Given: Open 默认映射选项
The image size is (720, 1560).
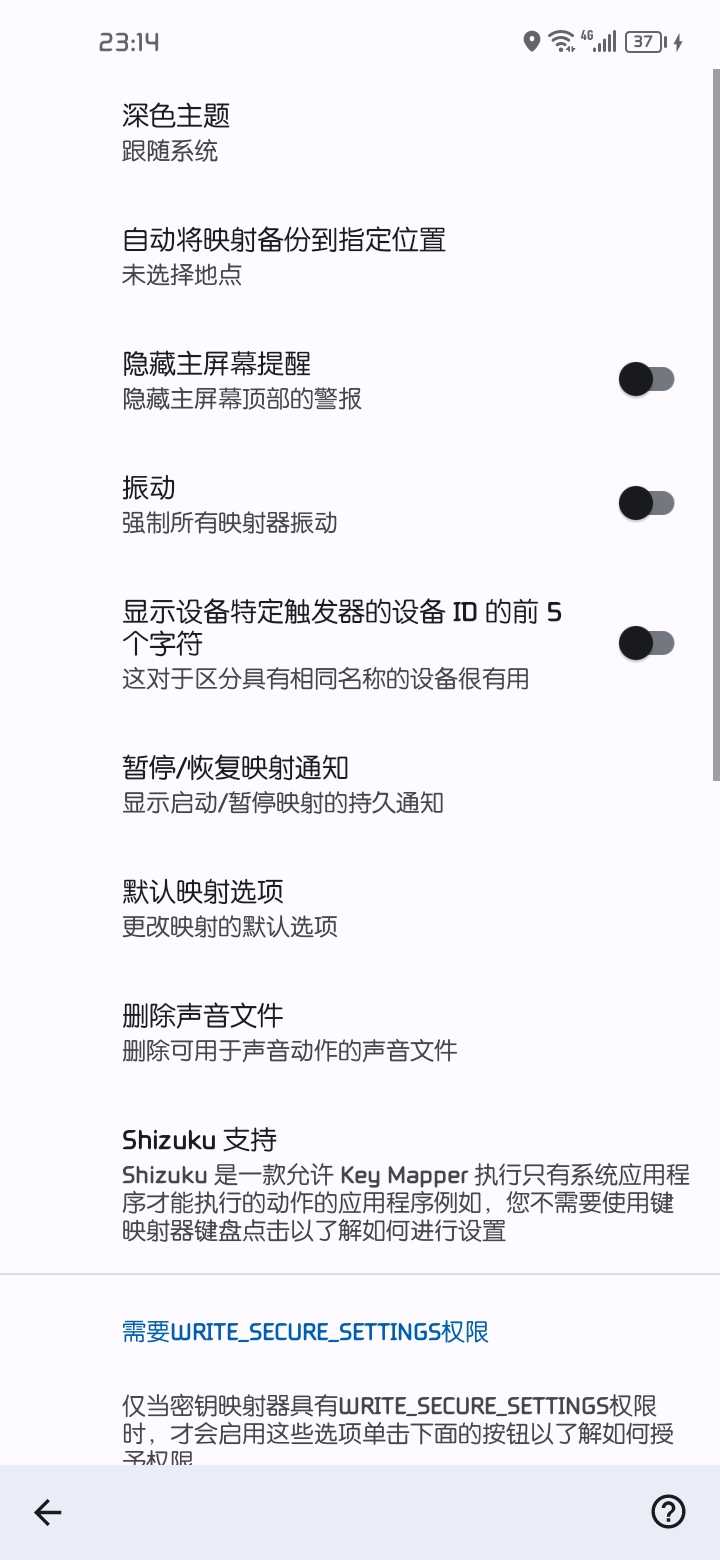Looking at the screenshot, I should pos(360,907).
